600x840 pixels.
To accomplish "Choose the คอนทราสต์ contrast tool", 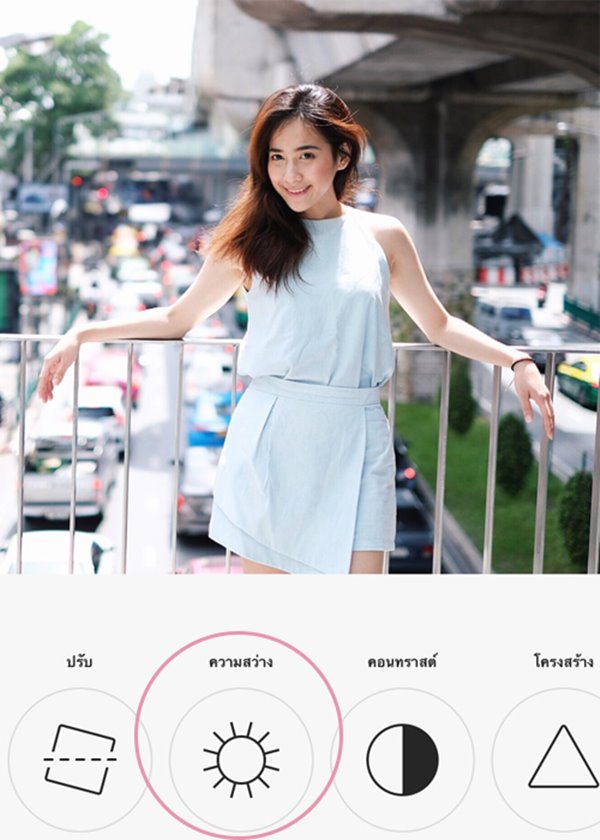I will [402, 759].
